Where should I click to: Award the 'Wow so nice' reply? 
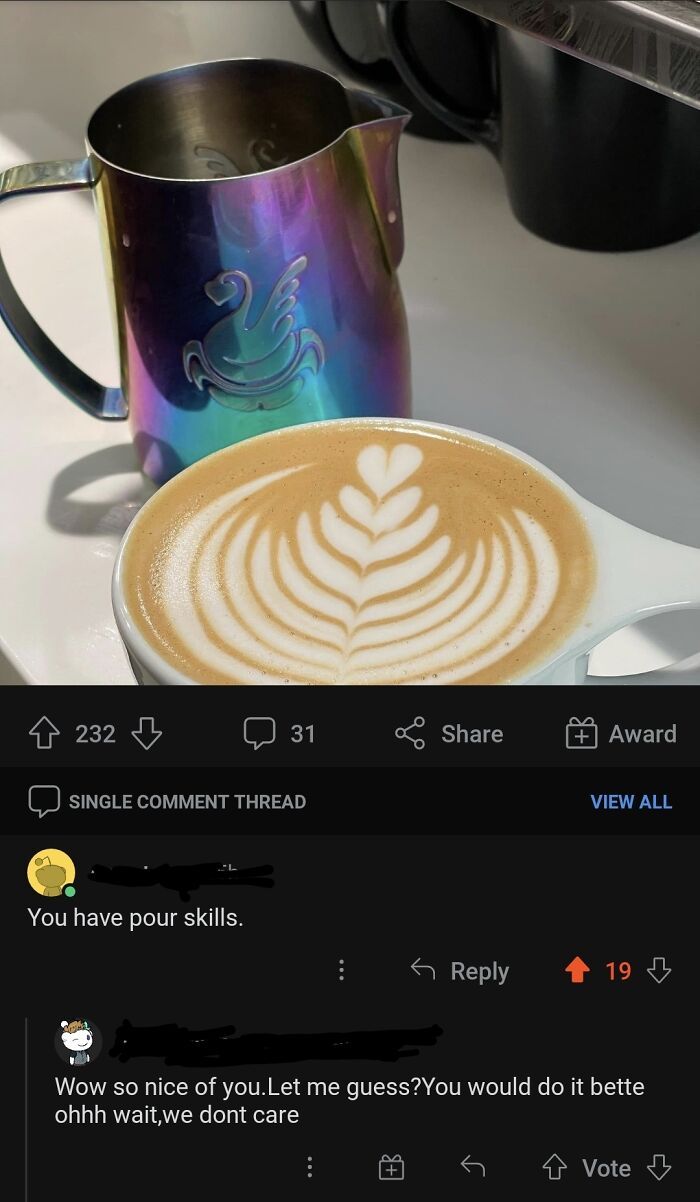click(390, 1167)
